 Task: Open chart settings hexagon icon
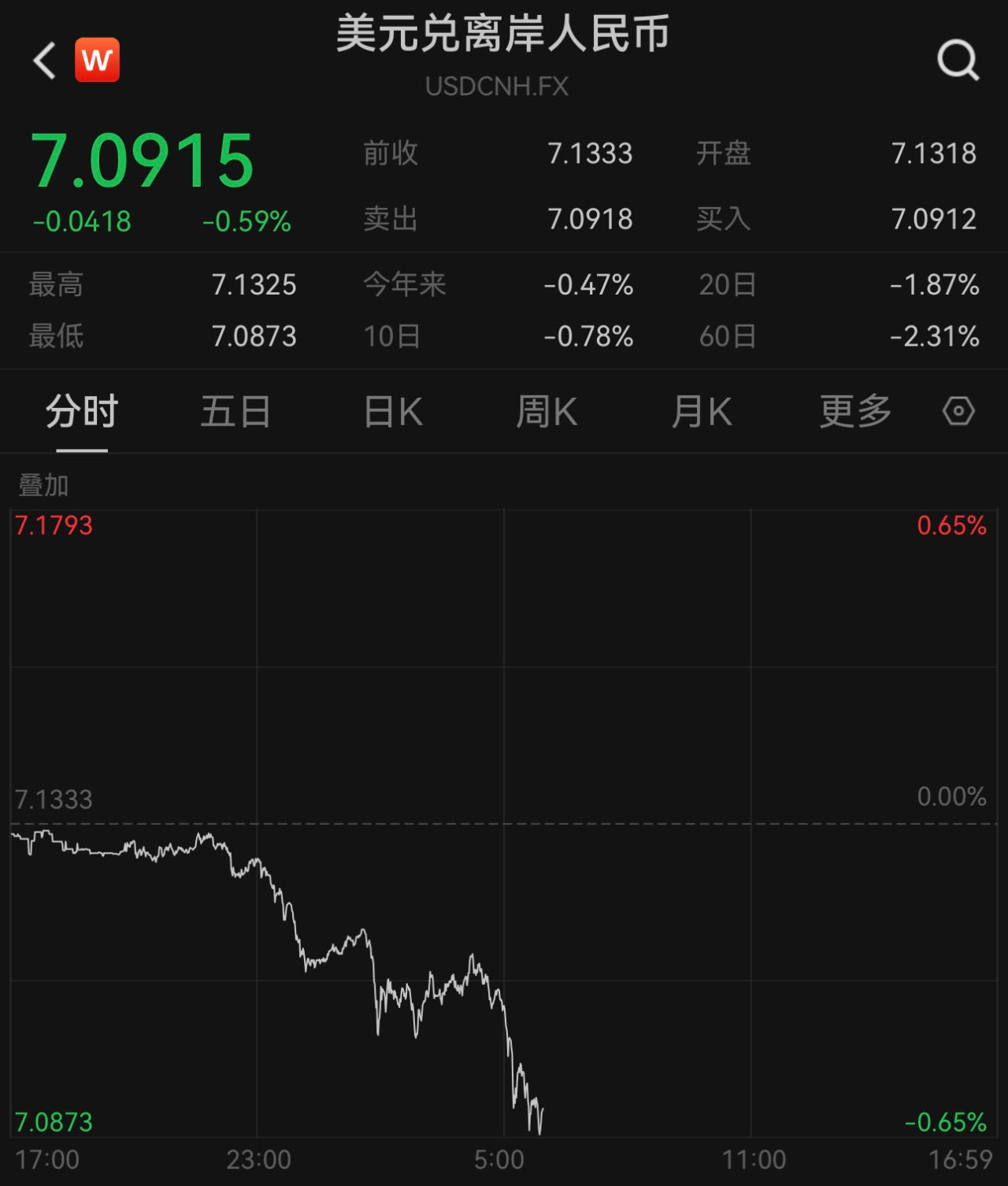(x=958, y=411)
